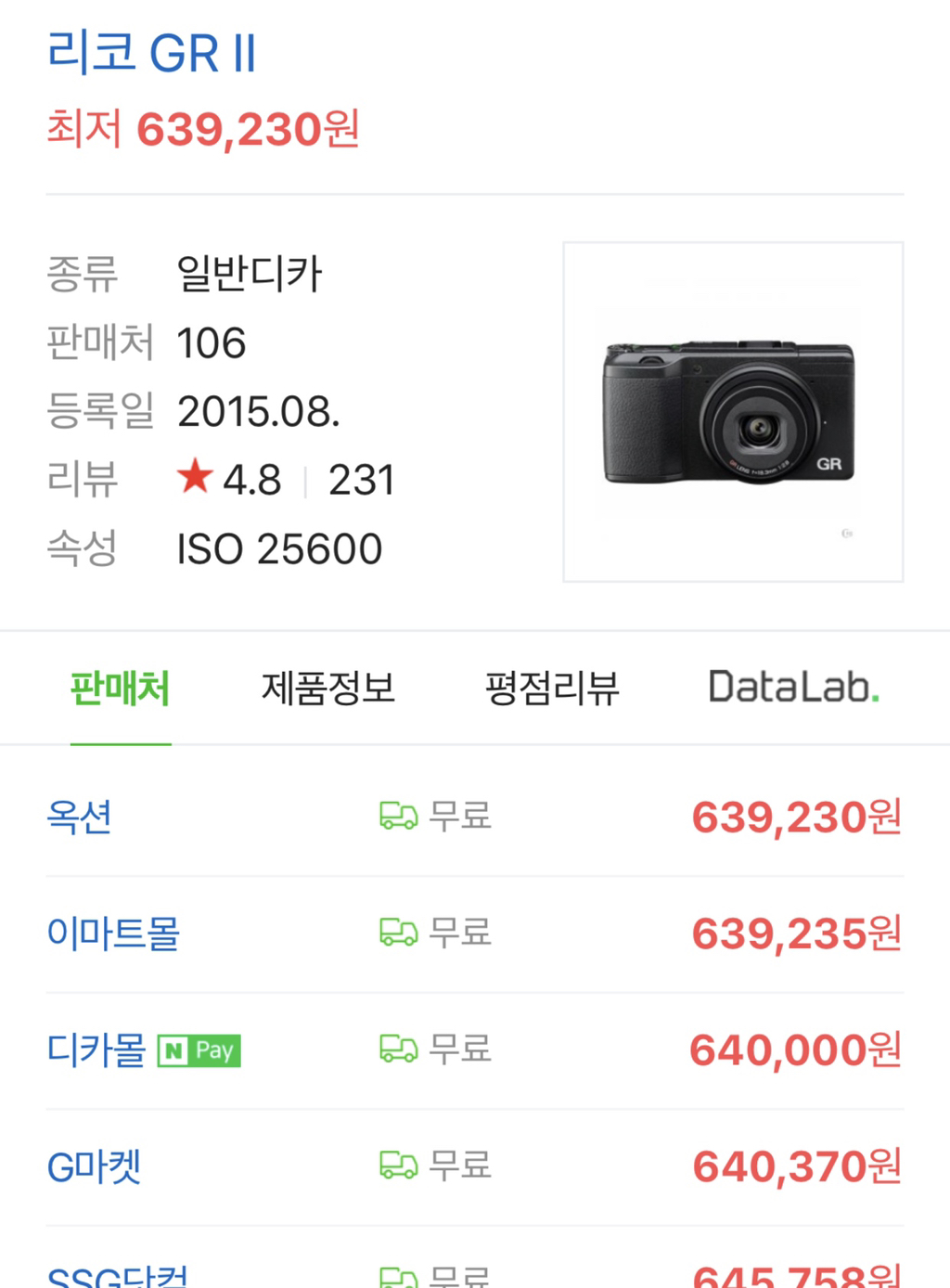Screen dimensions: 950x1288
Task: Open the Ricoh GR camera product image
Action: [733, 412]
